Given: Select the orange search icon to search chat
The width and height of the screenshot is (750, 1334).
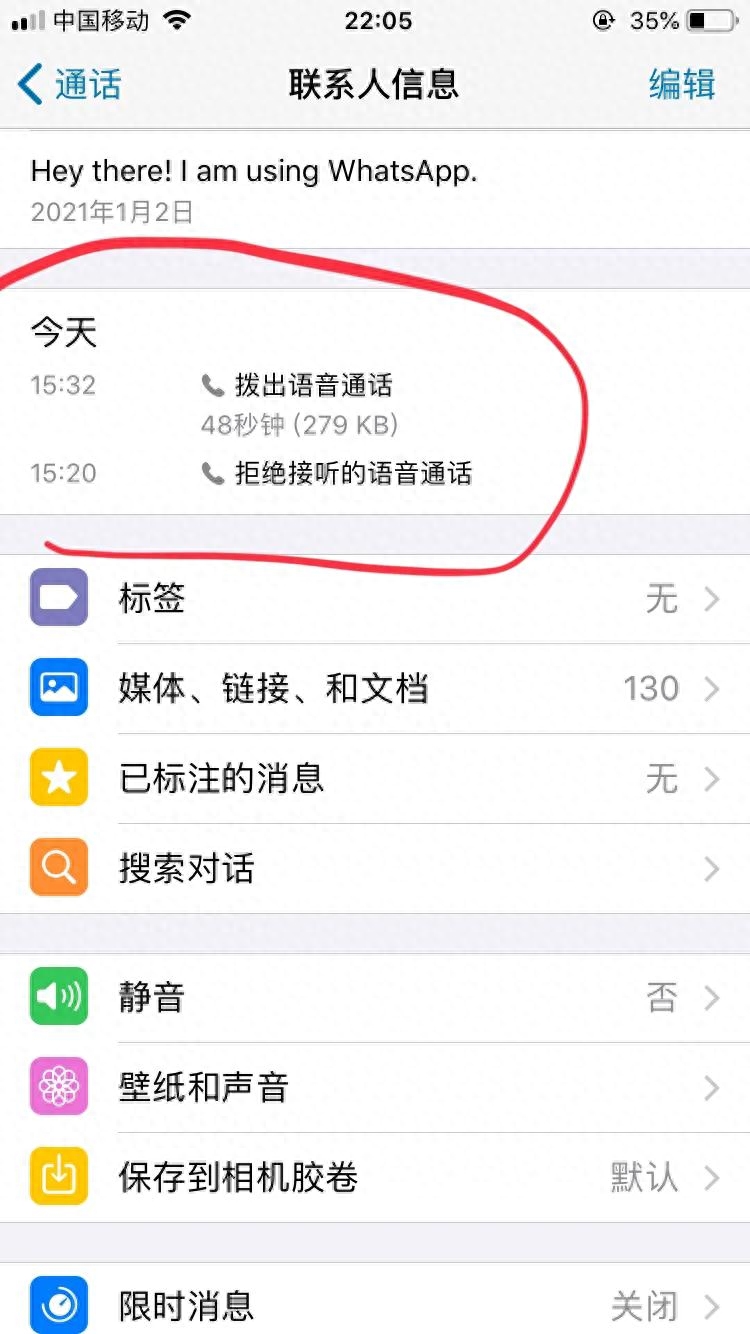Looking at the screenshot, I should (x=57, y=867).
